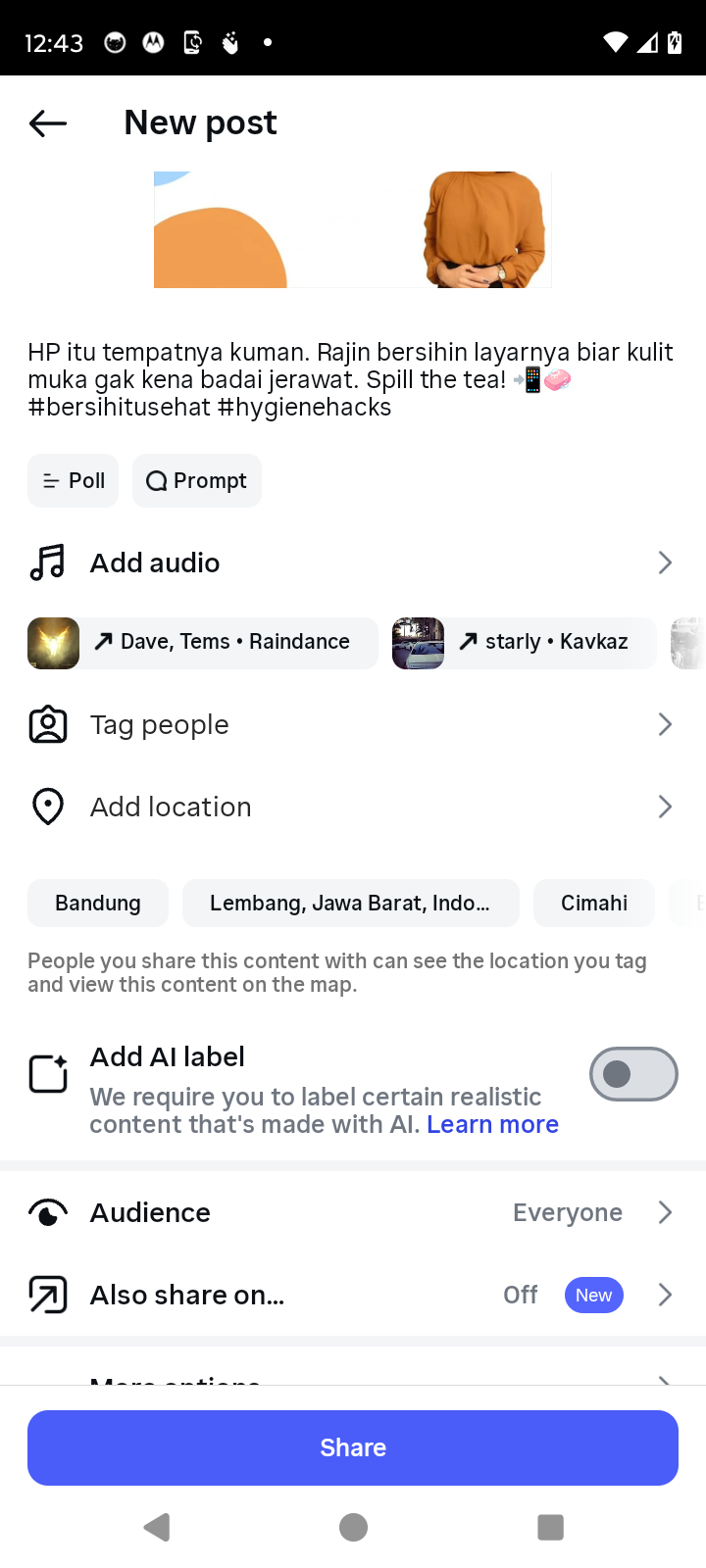Open Audience settings
Viewport: 706px width, 1568px height.
[x=352, y=1213]
